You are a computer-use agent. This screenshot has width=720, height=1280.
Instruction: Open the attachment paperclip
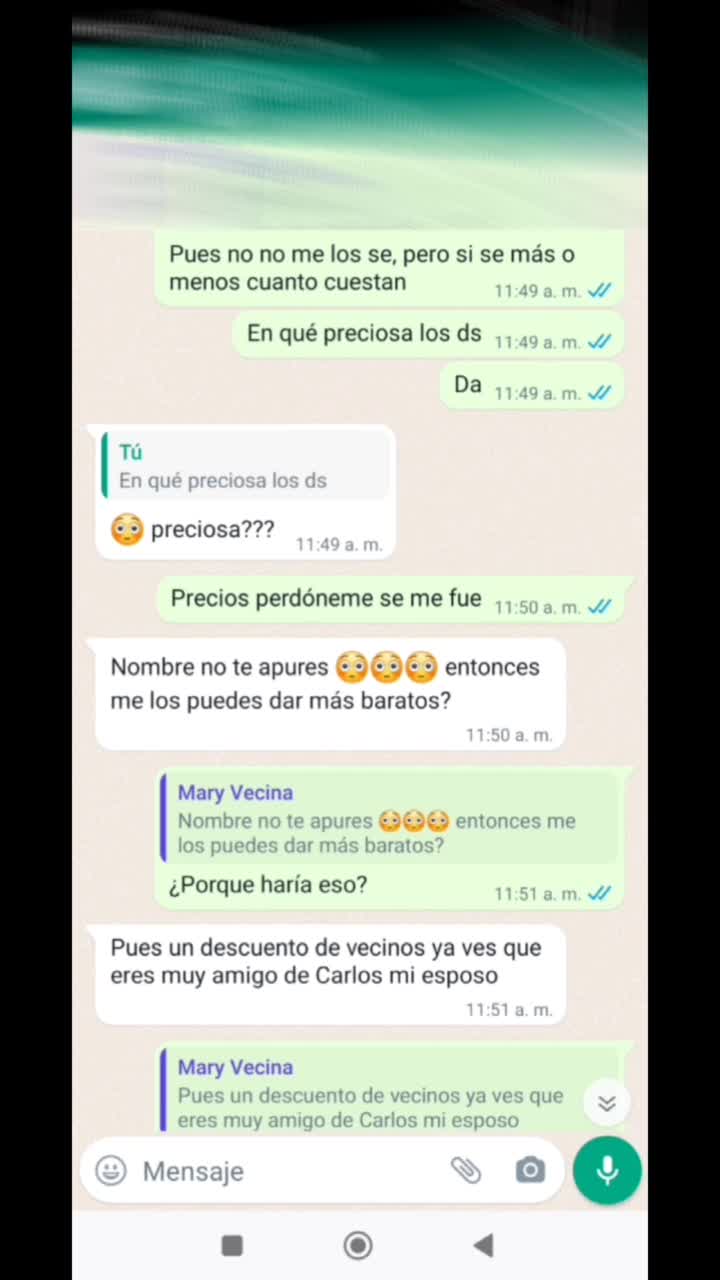(x=465, y=1170)
